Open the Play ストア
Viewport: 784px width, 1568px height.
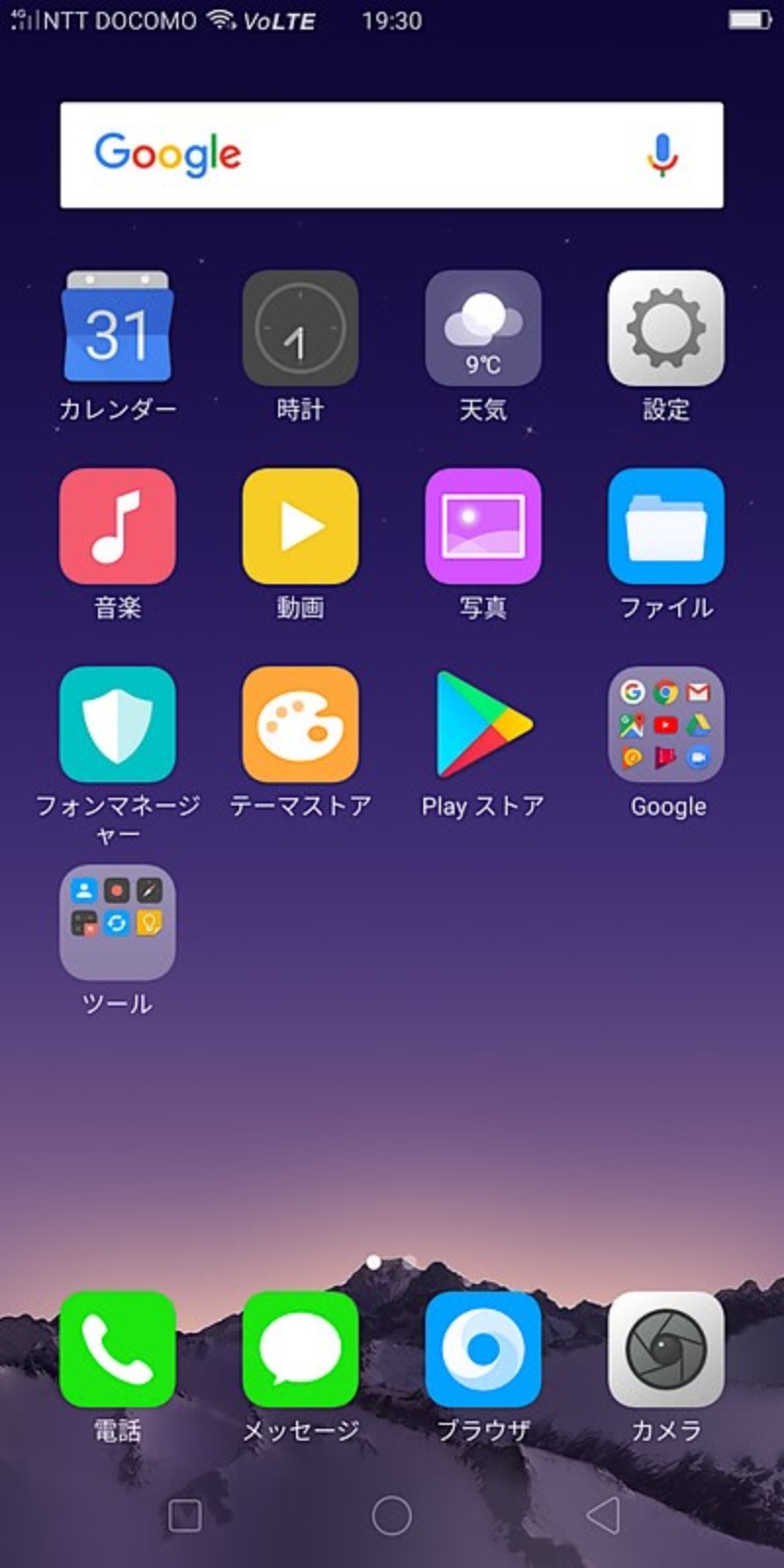[x=482, y=725]
